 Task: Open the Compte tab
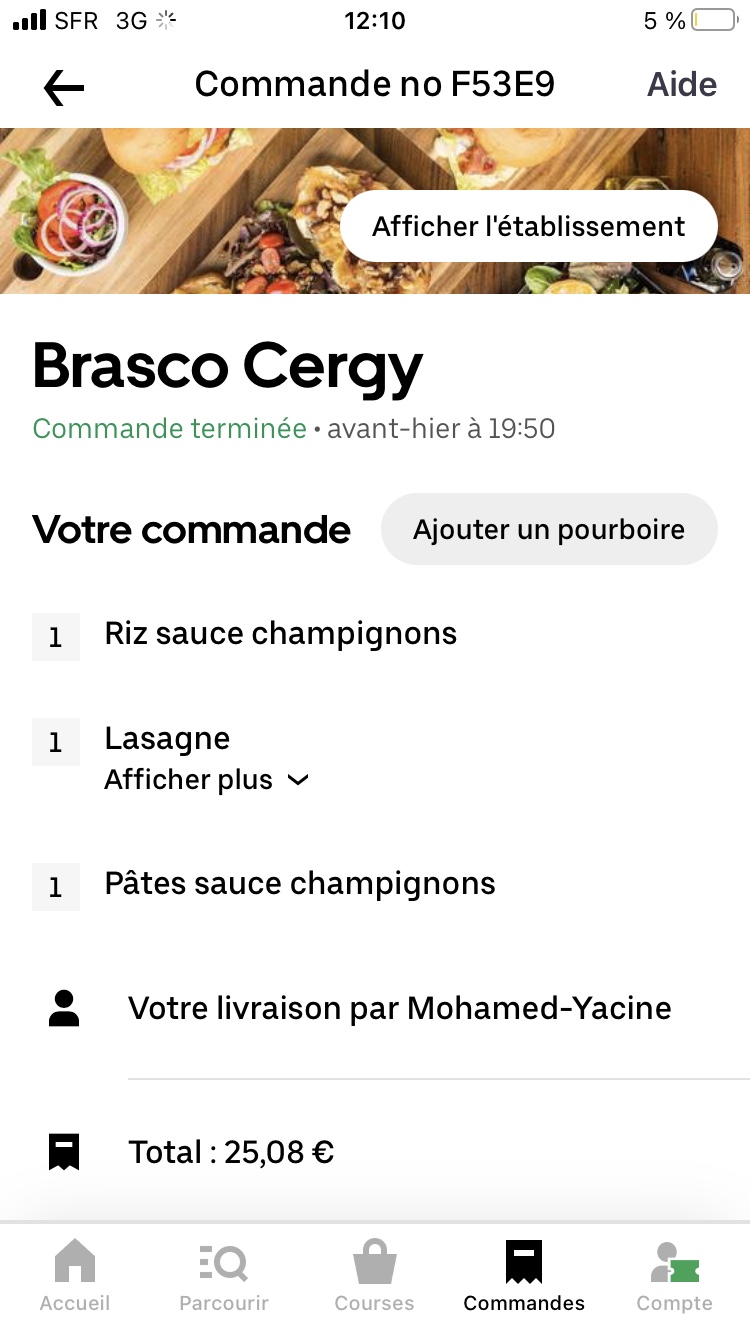674,1276
